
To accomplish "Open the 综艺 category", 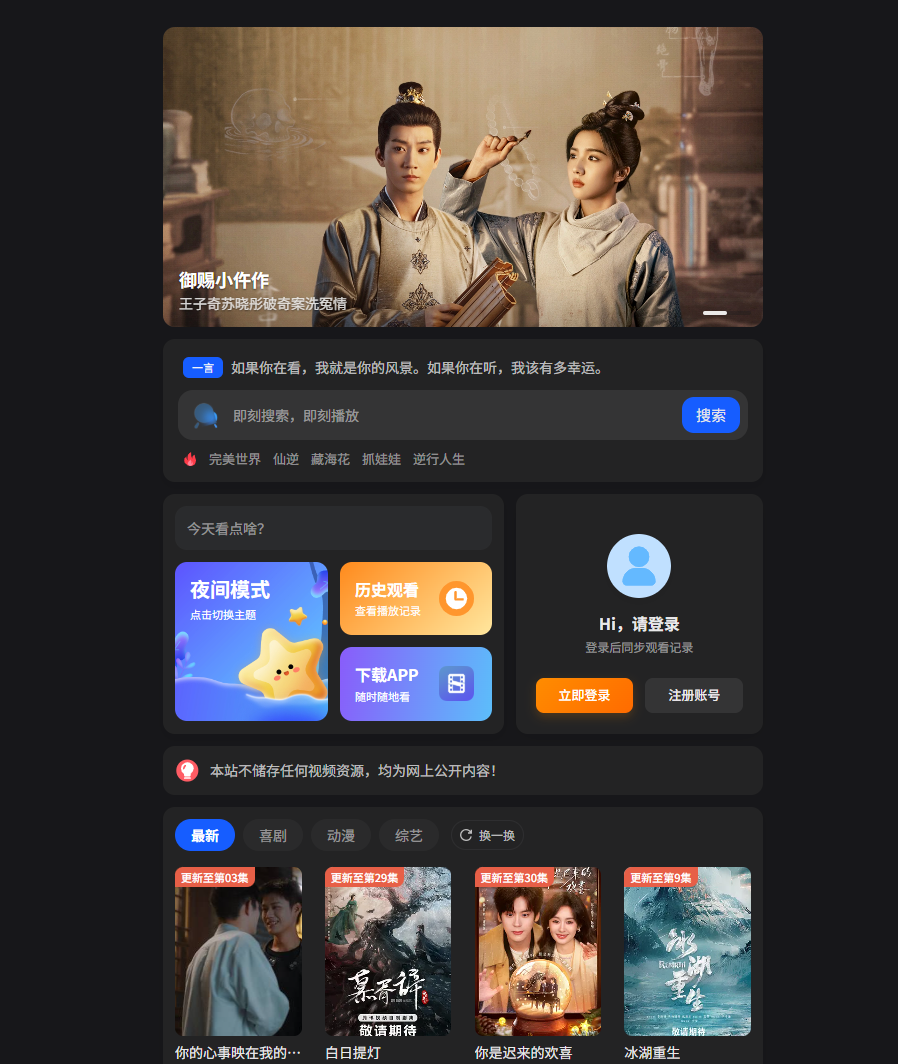I will pyautogui.click(x=408, y=835).
